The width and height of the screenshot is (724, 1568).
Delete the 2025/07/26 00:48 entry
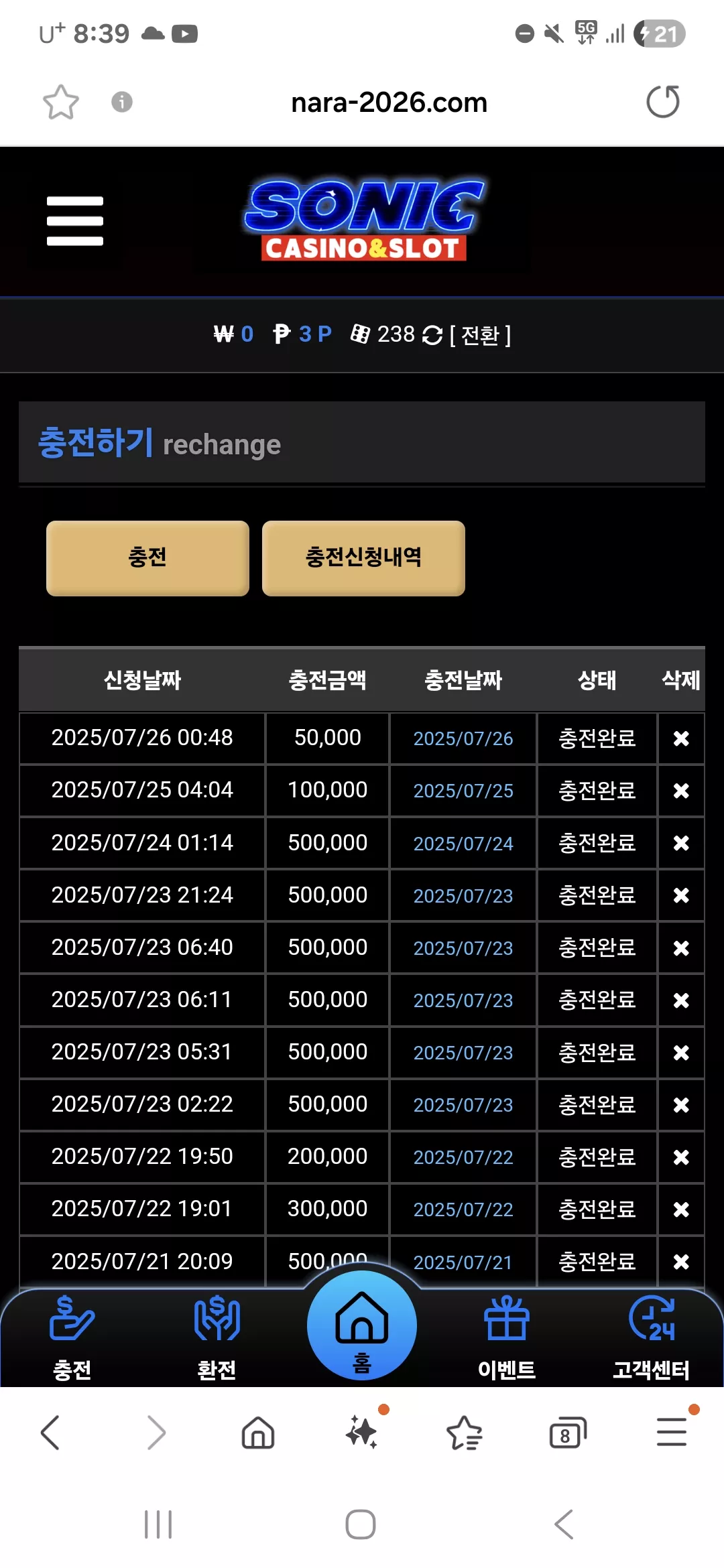(x=681, y=738)
